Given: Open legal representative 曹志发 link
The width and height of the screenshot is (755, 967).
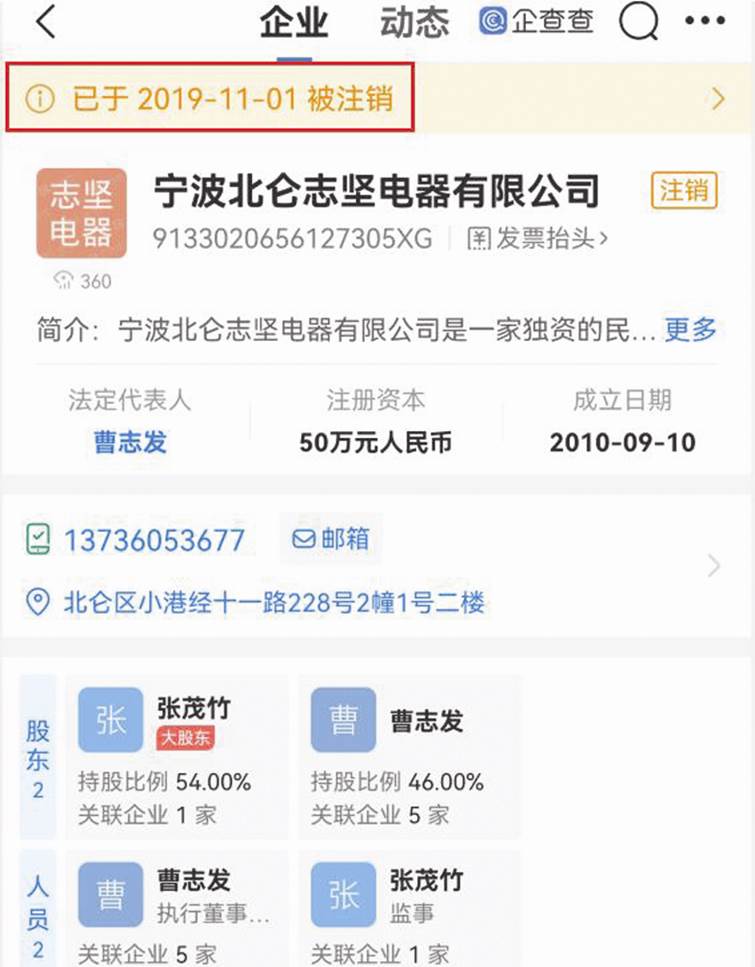Looking at the screenshot, I should (x=130, y=442).
